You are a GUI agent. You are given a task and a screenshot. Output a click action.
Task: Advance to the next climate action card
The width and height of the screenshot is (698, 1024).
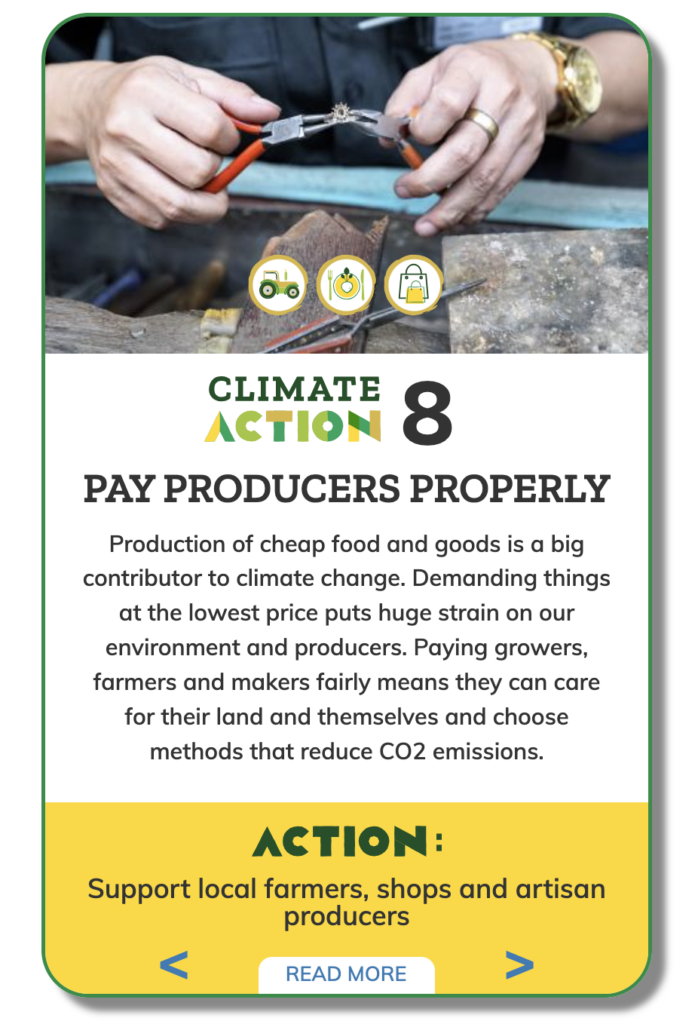[x=519, y=965]
